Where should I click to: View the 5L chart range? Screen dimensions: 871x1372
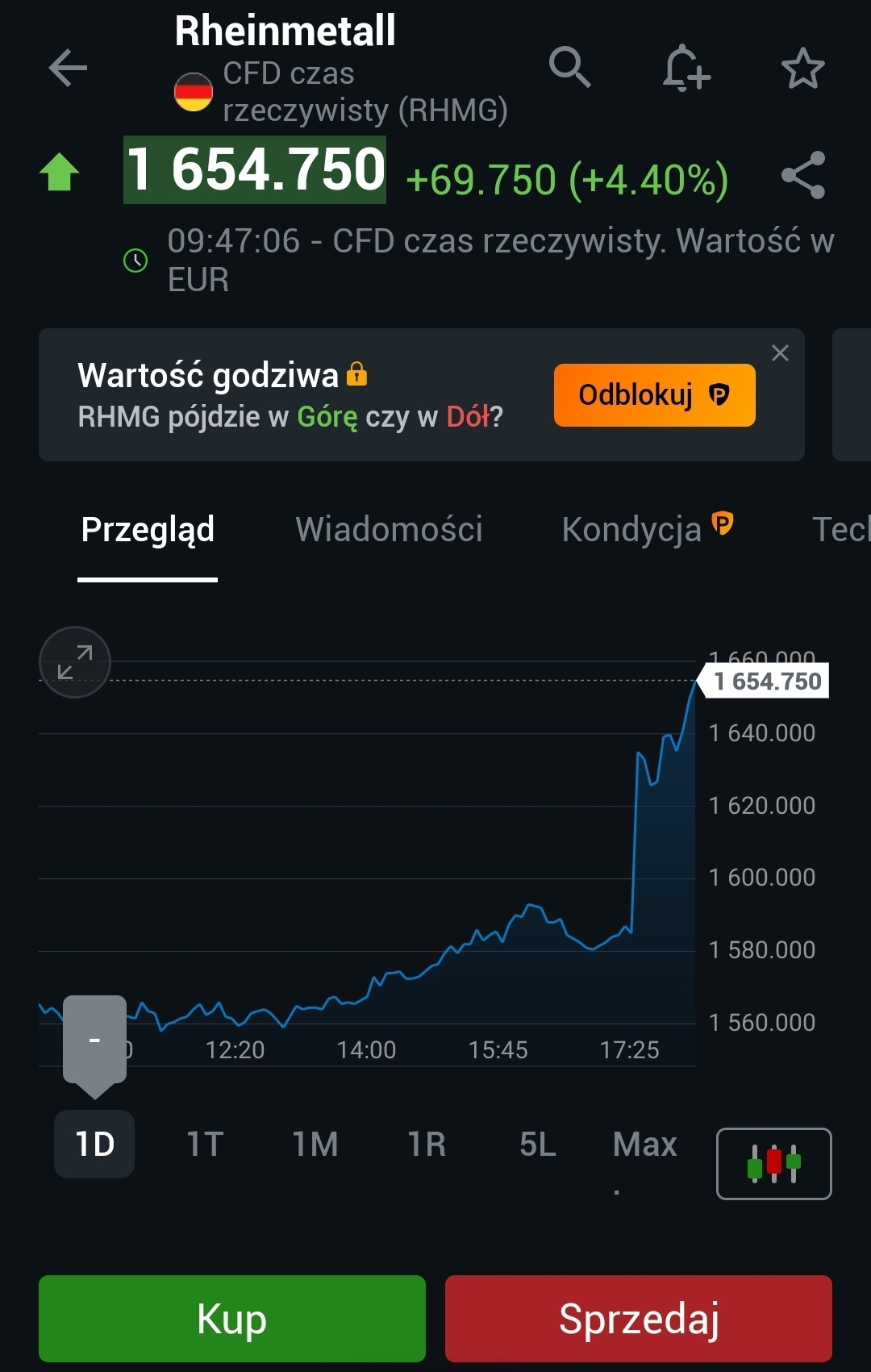(538, 1144)
